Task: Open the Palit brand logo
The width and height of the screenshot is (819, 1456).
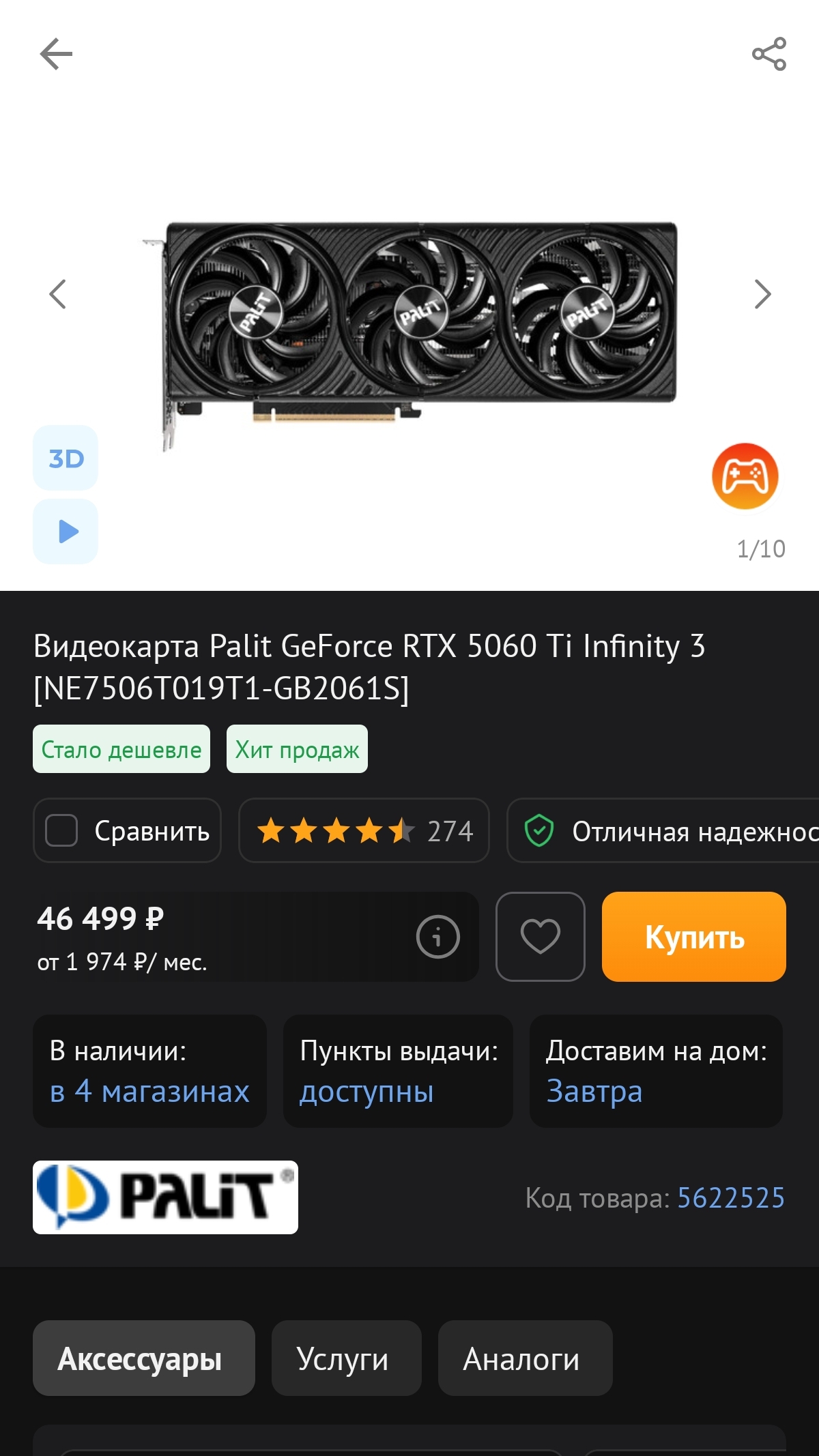Action: point(165,1197)
